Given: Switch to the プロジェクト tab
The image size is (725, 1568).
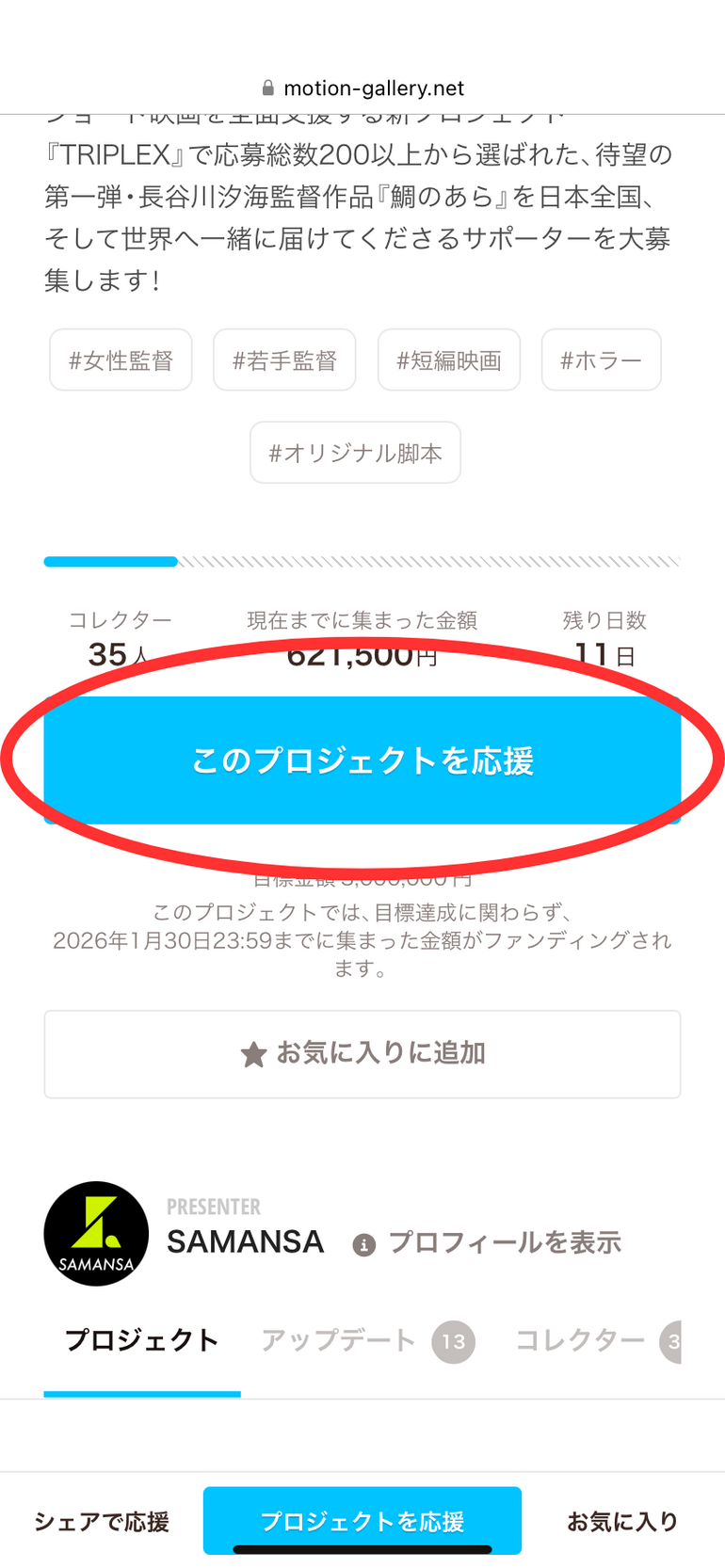Looking at the screenshot, I should 142,1340.
